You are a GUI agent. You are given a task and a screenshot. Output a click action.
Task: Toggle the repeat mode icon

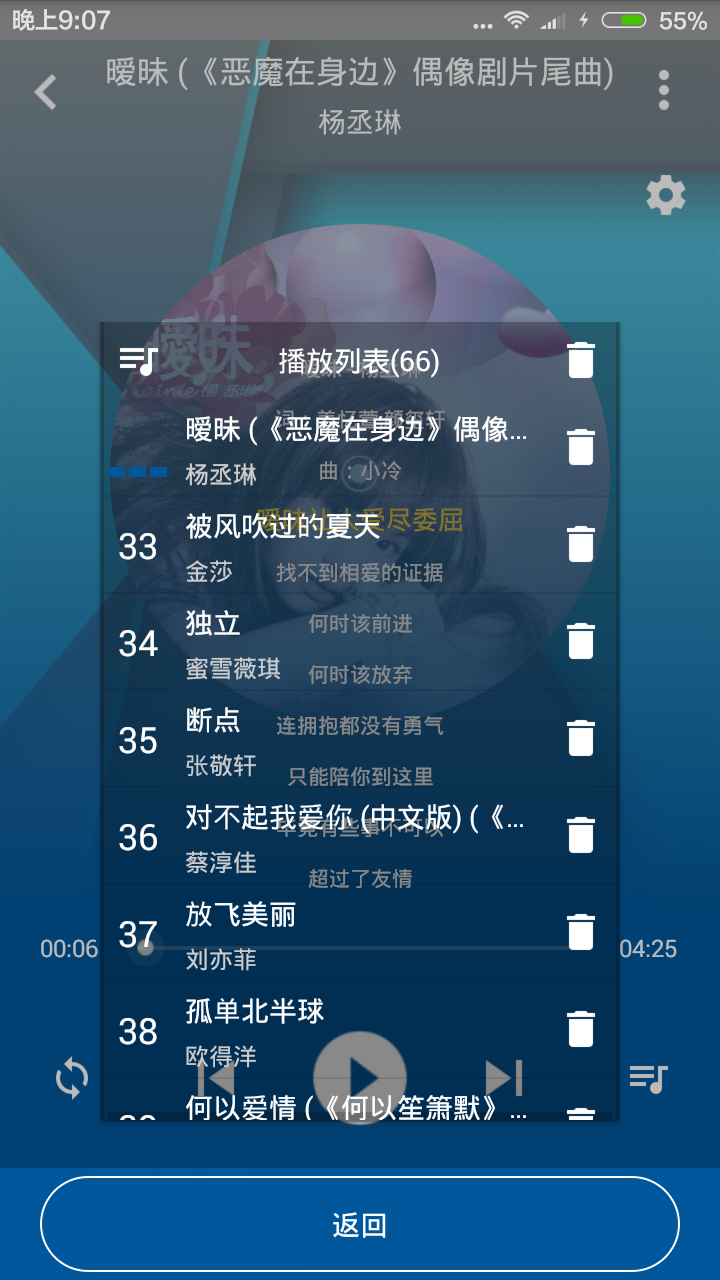pos(72,1079)
